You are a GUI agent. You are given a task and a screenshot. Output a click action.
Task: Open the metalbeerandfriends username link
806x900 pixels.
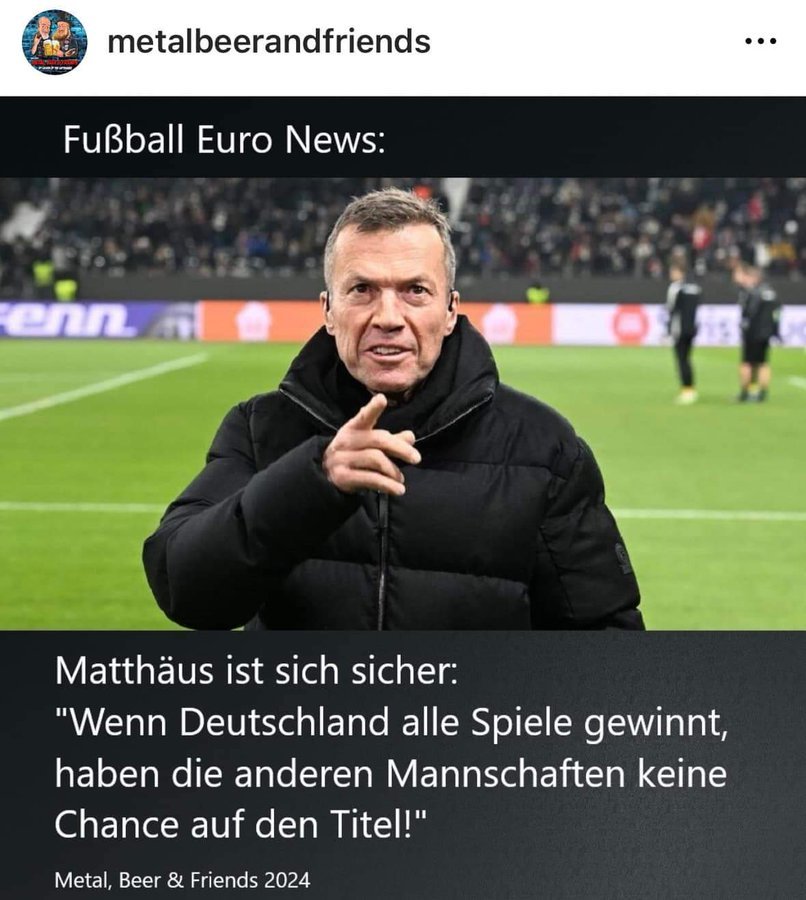coord(268,42)
